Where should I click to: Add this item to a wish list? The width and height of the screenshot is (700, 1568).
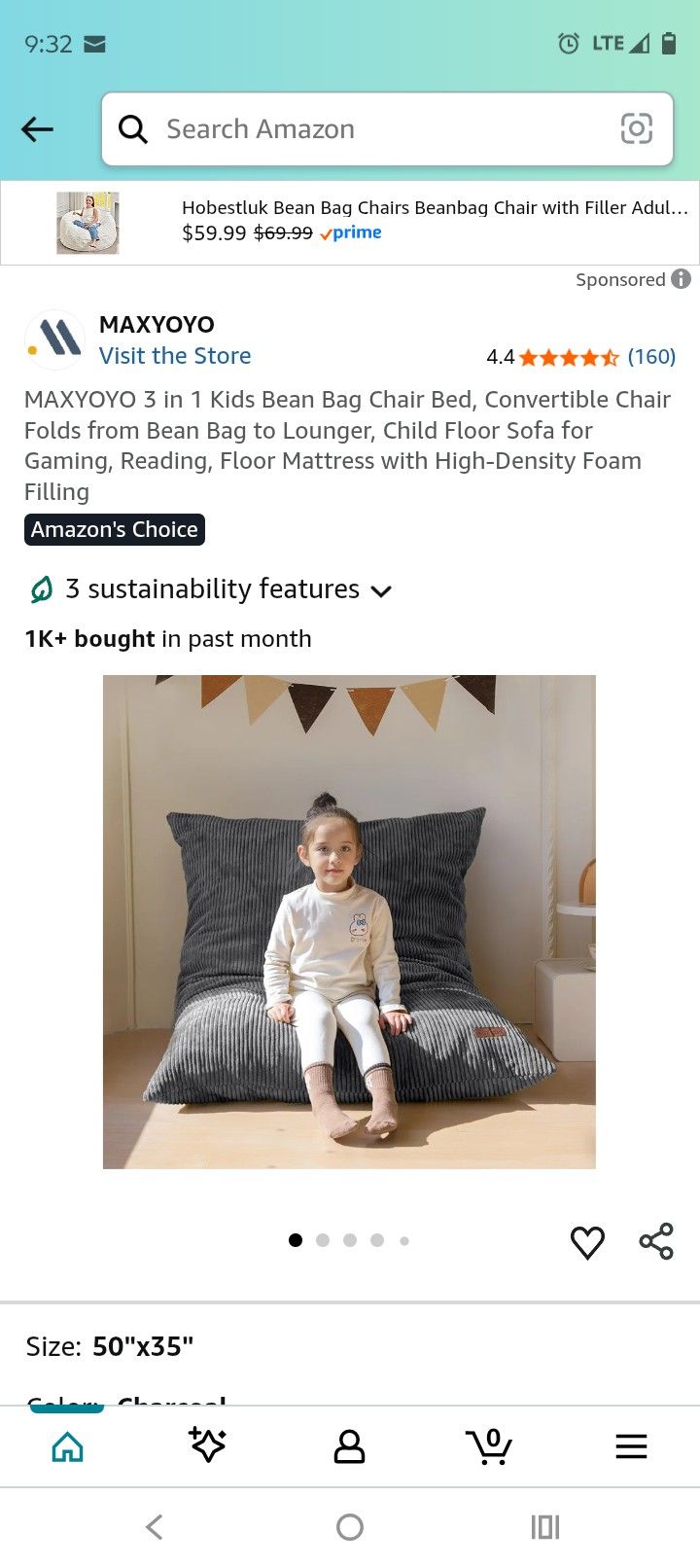click(587, 1242)
